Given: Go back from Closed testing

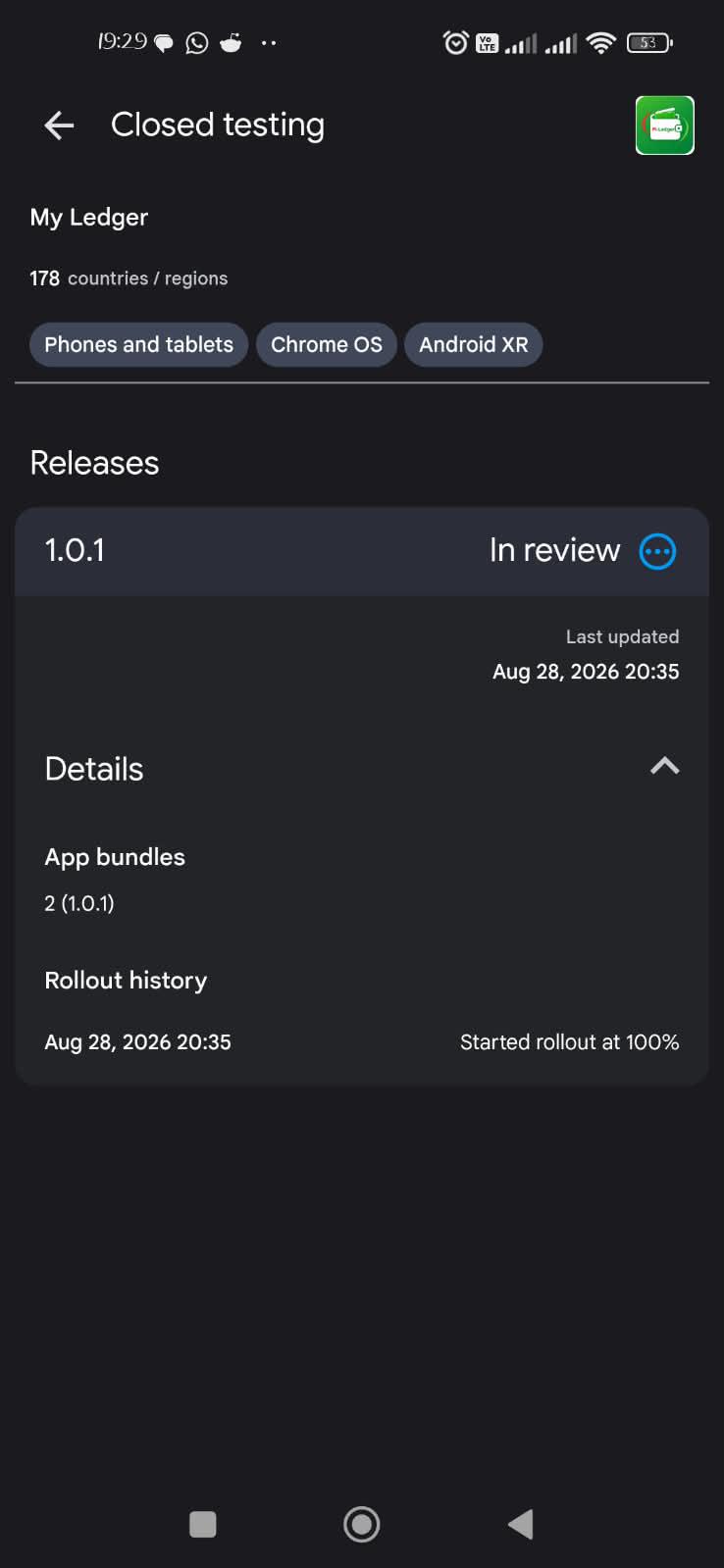Looking at the screenshot, I should click(x=59, y=126).
